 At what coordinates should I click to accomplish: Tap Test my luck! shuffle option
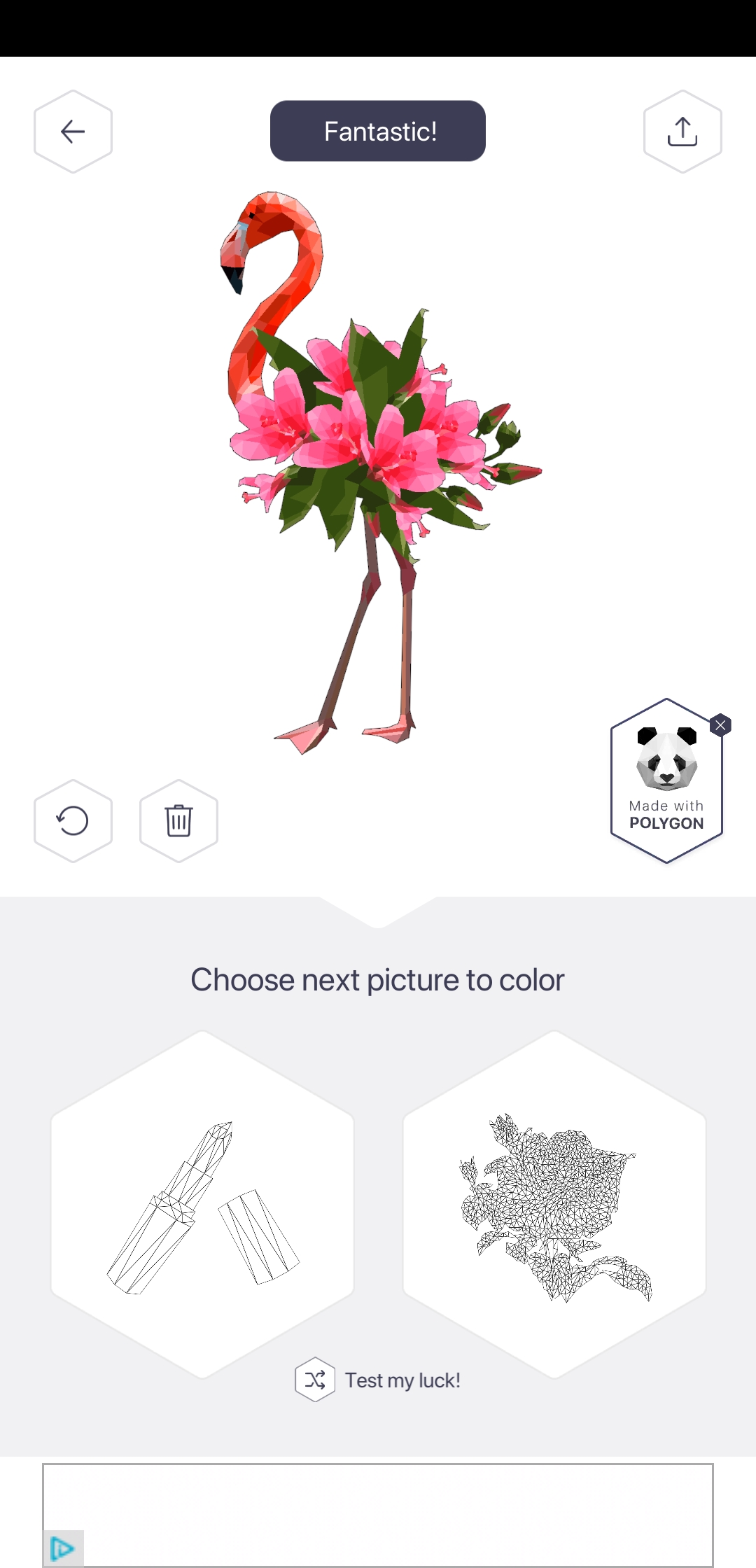378,1380
